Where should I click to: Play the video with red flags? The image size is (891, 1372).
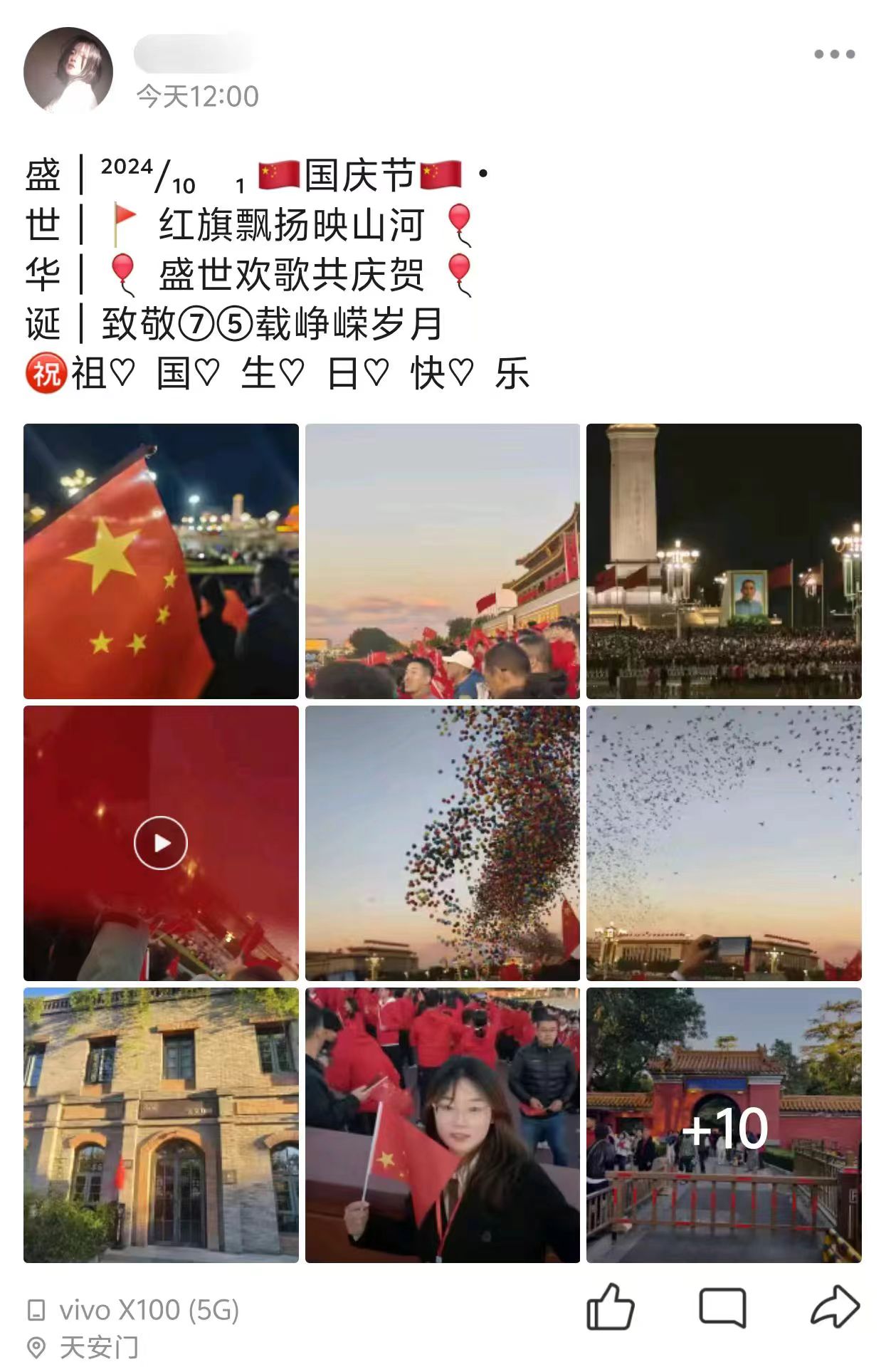coord(161,843)
